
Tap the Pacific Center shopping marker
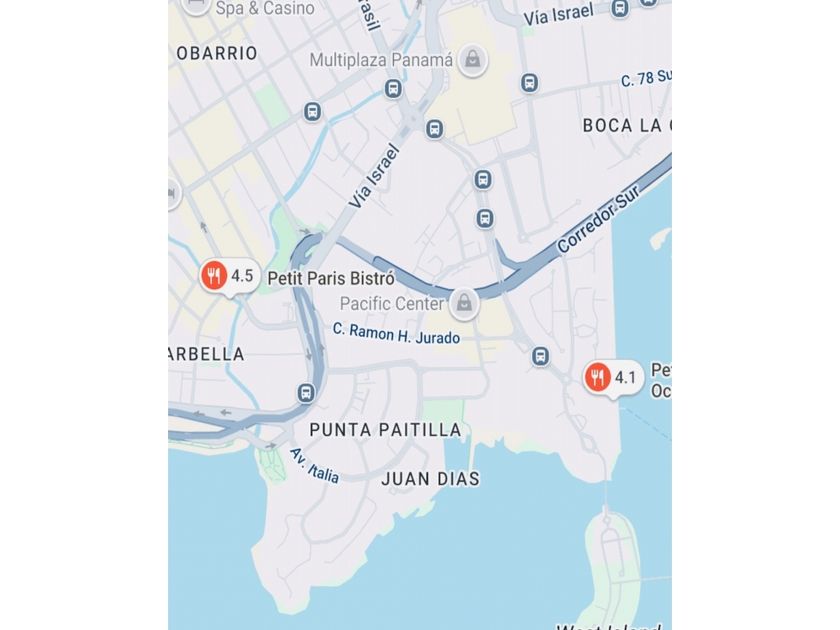463,303
